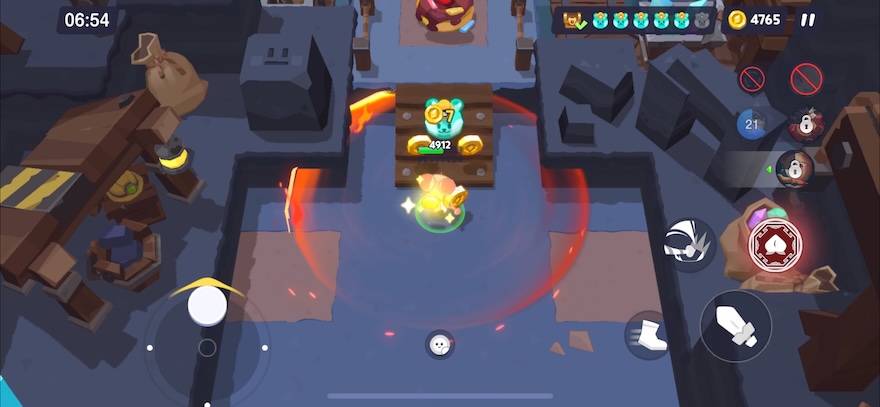Viewport: 880px width, 407px height.
Task: Open the emoji chat bubble
Action: click(439, 345)
